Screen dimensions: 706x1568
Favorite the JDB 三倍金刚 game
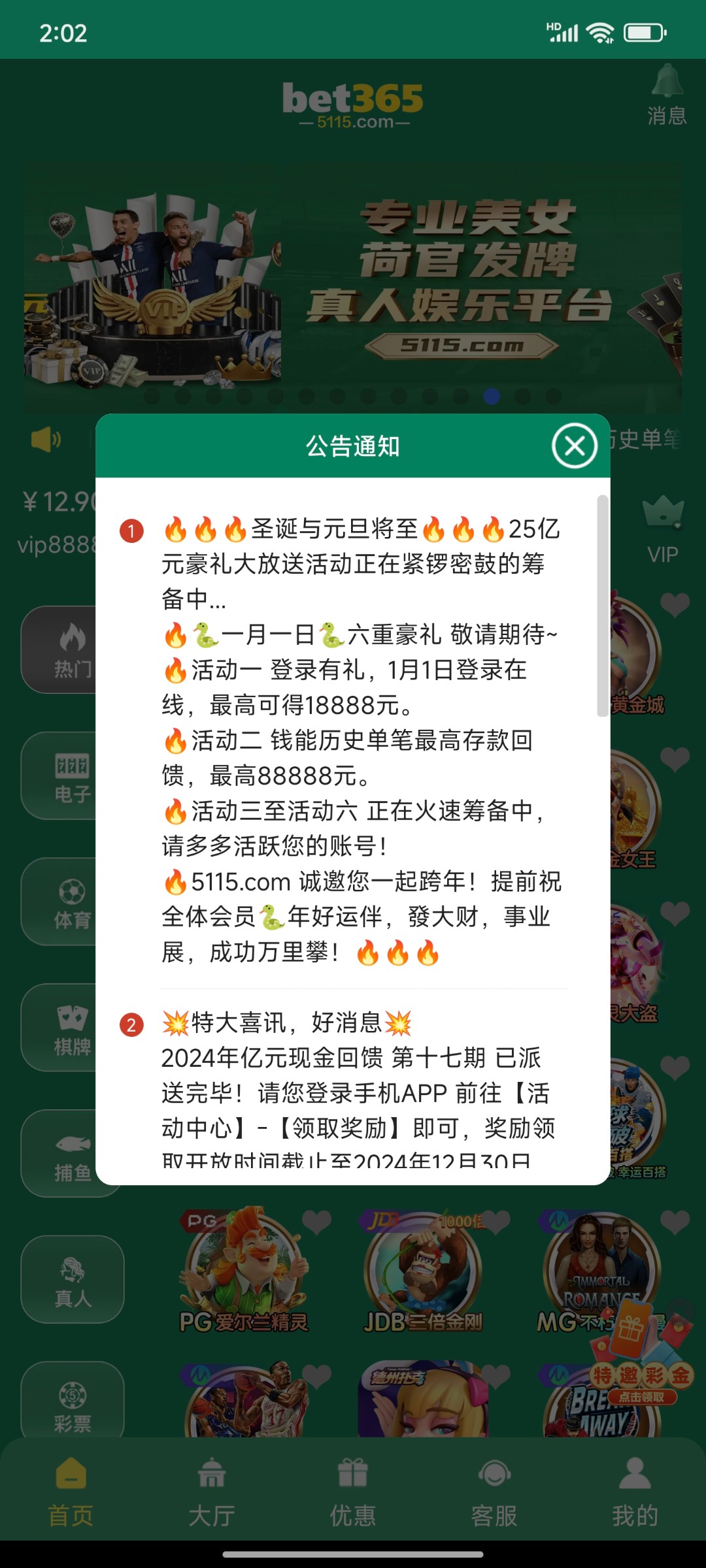496,1220
